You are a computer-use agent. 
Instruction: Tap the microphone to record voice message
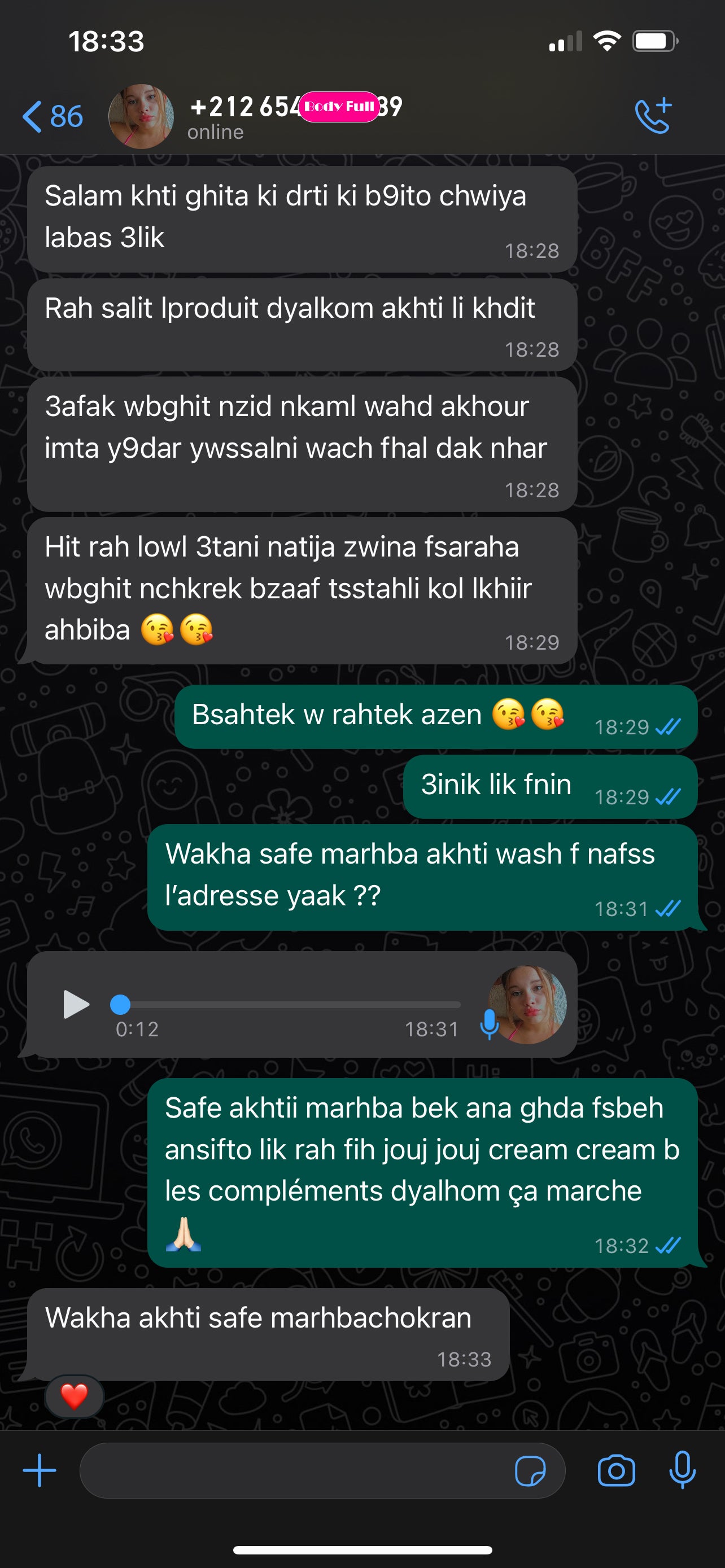(683, 1469)
